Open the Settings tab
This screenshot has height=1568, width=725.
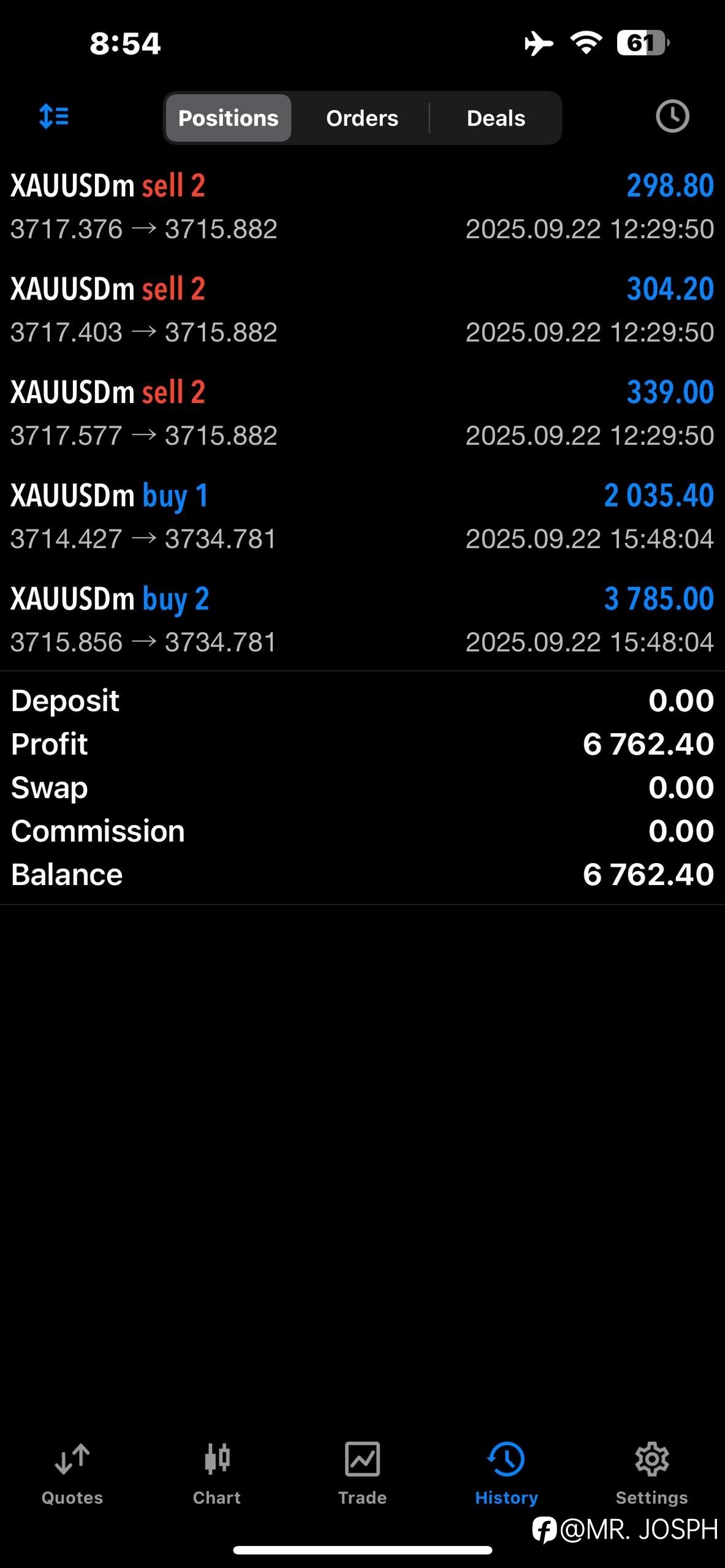(651, 1474)
